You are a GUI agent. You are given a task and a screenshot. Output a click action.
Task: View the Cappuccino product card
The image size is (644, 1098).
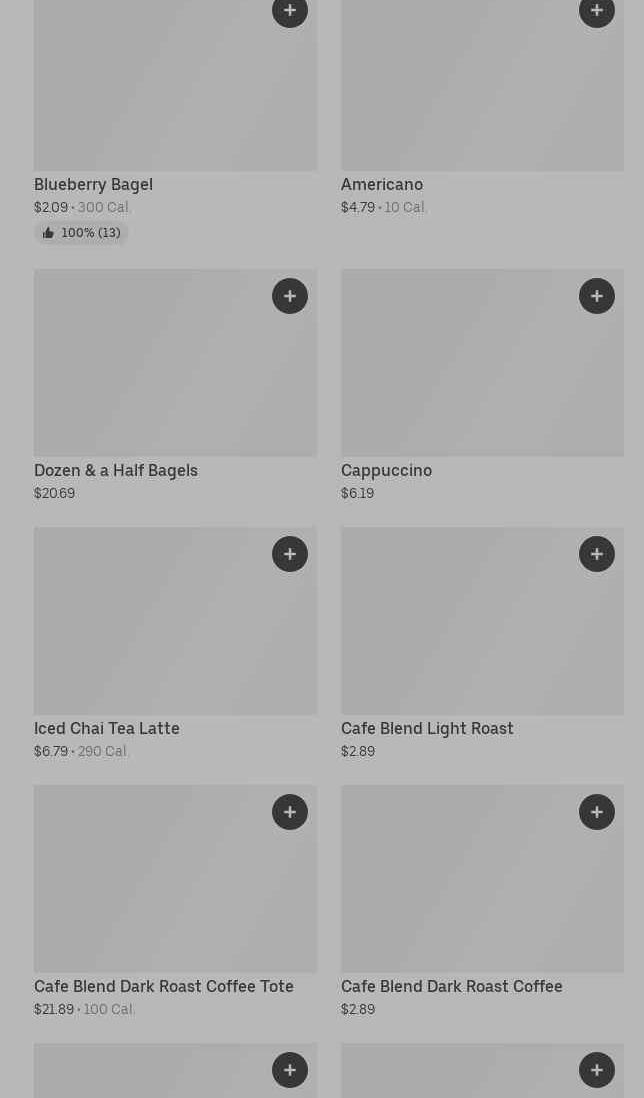pos(482,386)
